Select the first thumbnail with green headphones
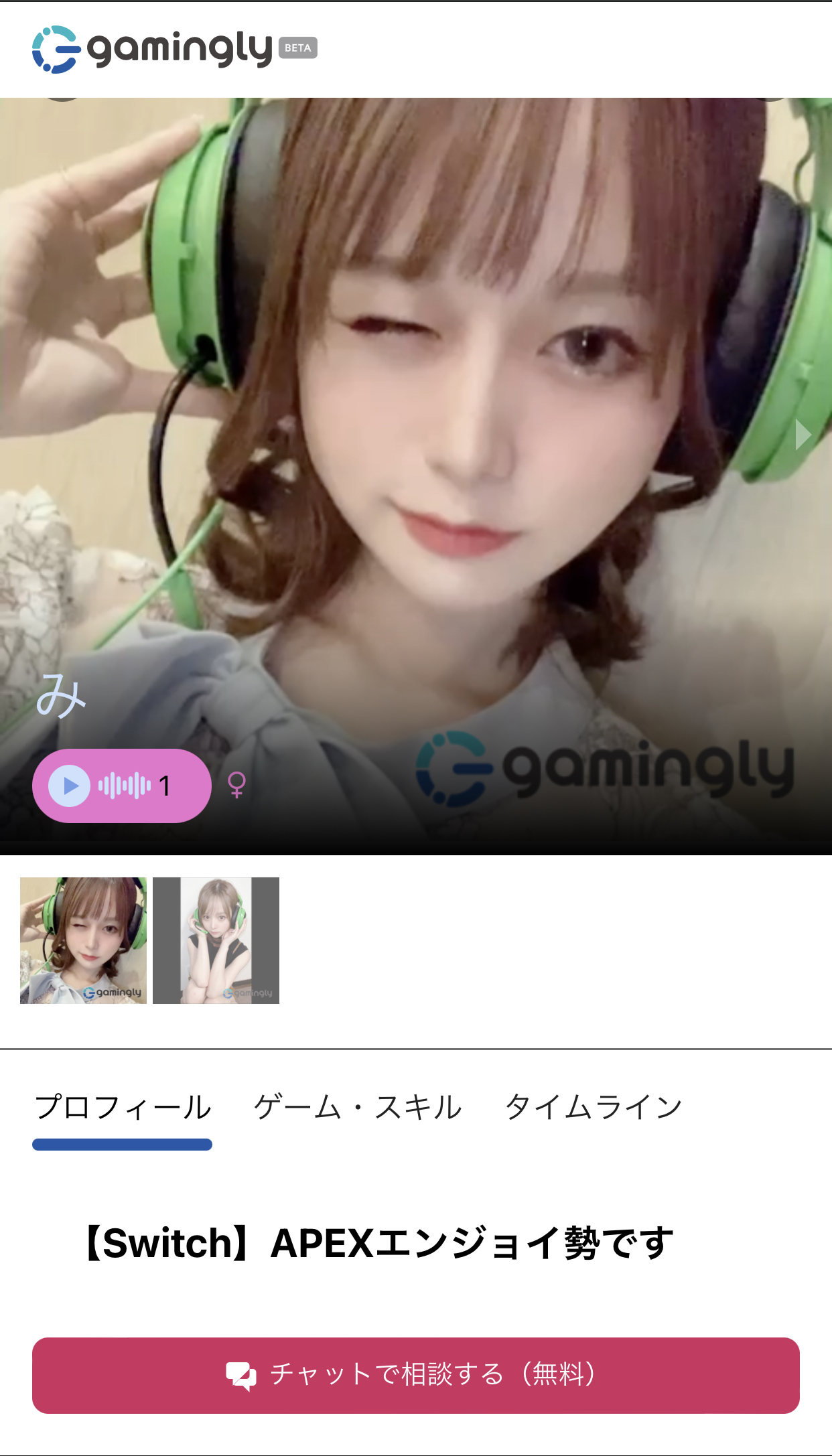The image size is (832, 1456). [x=83, y=940]
